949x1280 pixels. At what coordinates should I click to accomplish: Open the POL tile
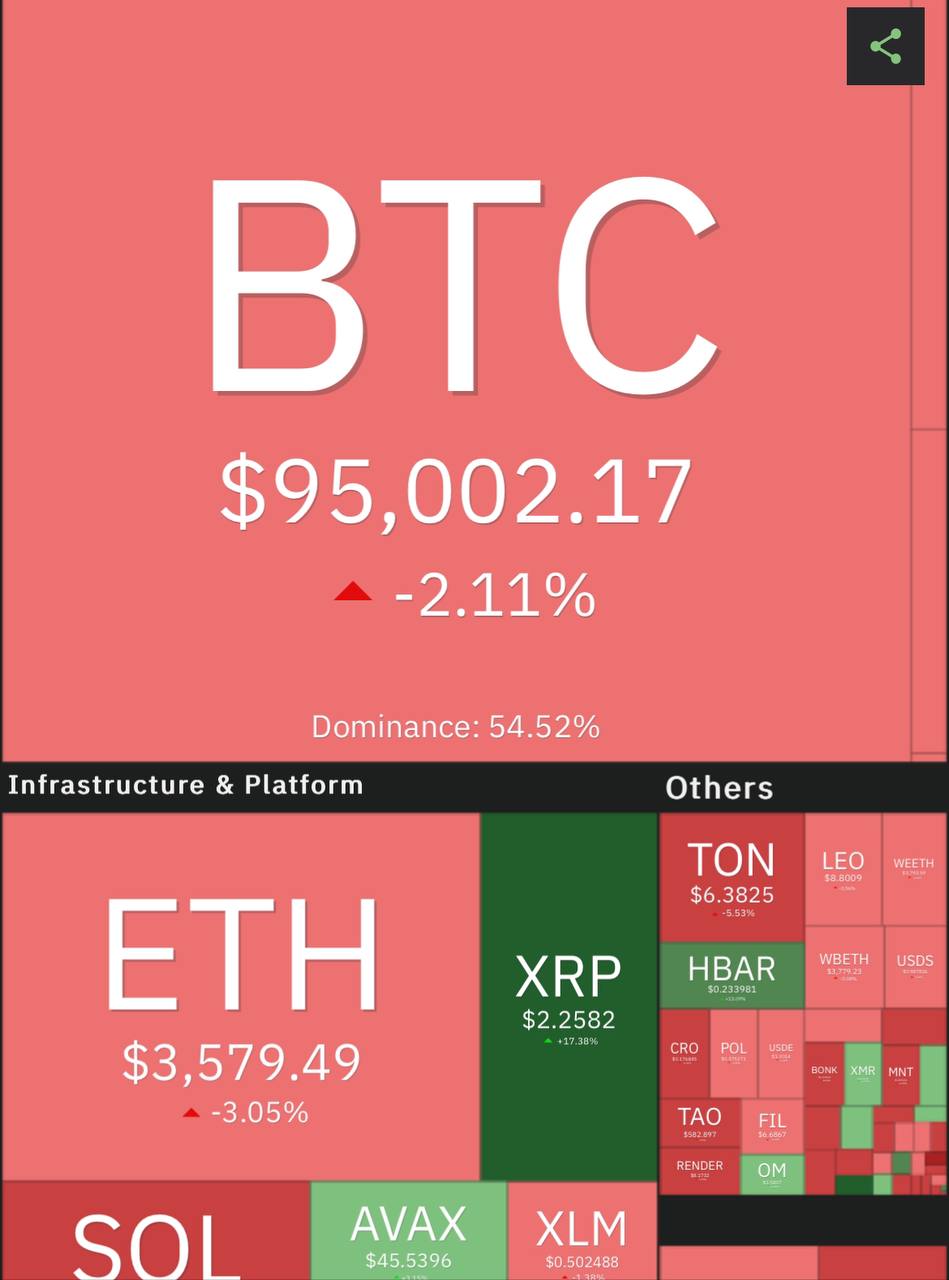point(733,1054)
